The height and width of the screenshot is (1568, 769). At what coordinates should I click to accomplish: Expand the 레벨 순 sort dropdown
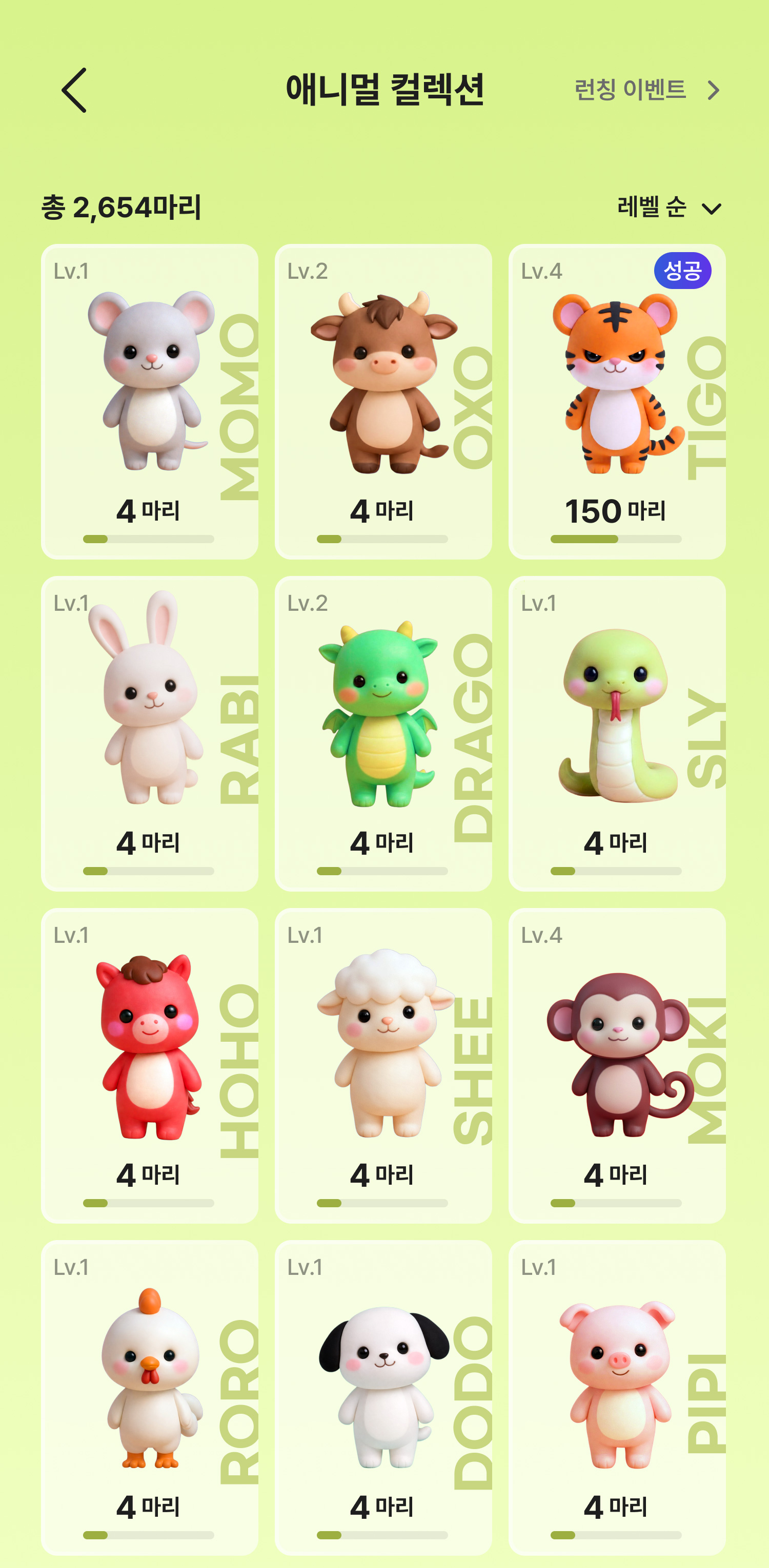tap(669, 208)
